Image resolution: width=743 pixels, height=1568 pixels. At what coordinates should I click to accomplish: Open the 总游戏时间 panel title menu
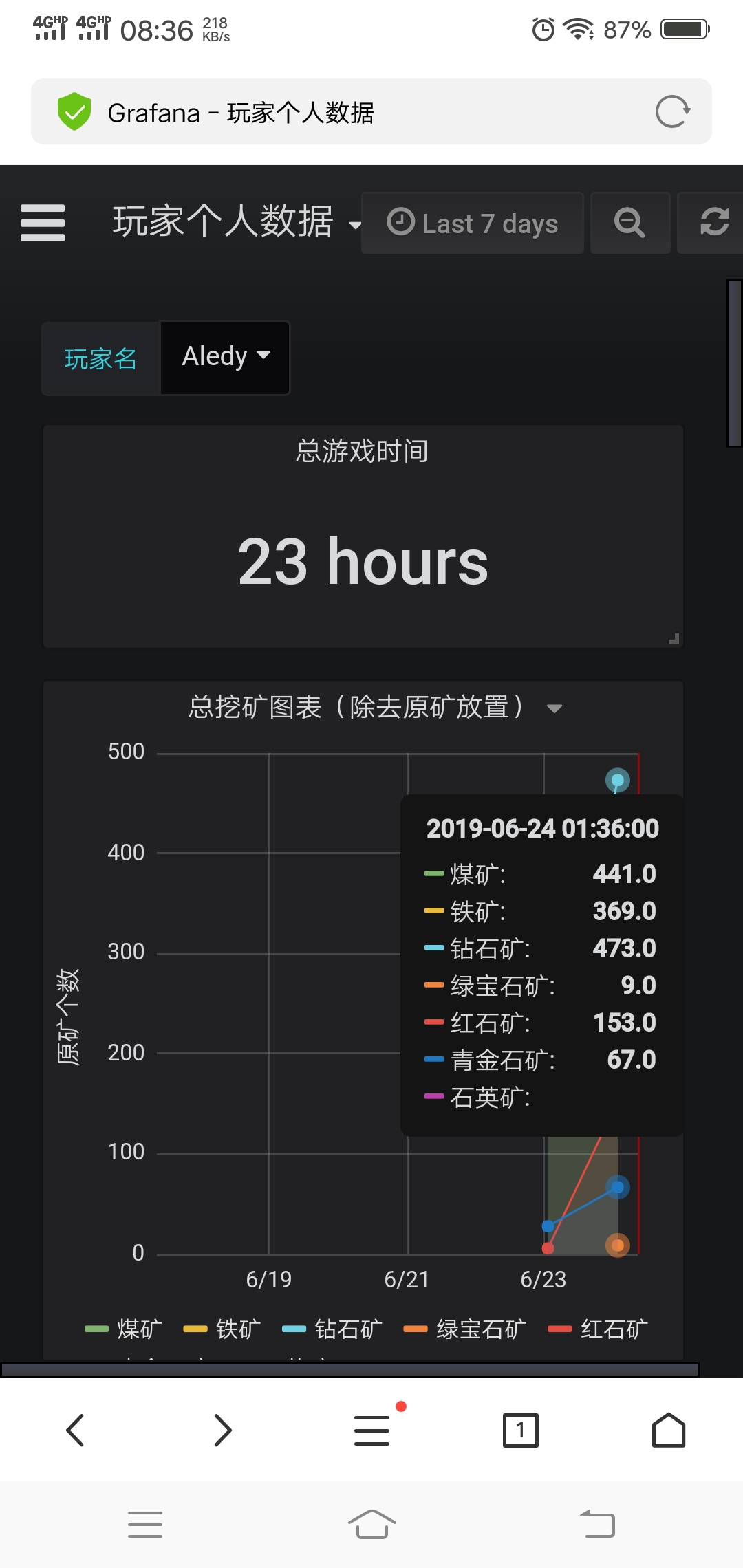pyautogui.click(x=362, y=452)
